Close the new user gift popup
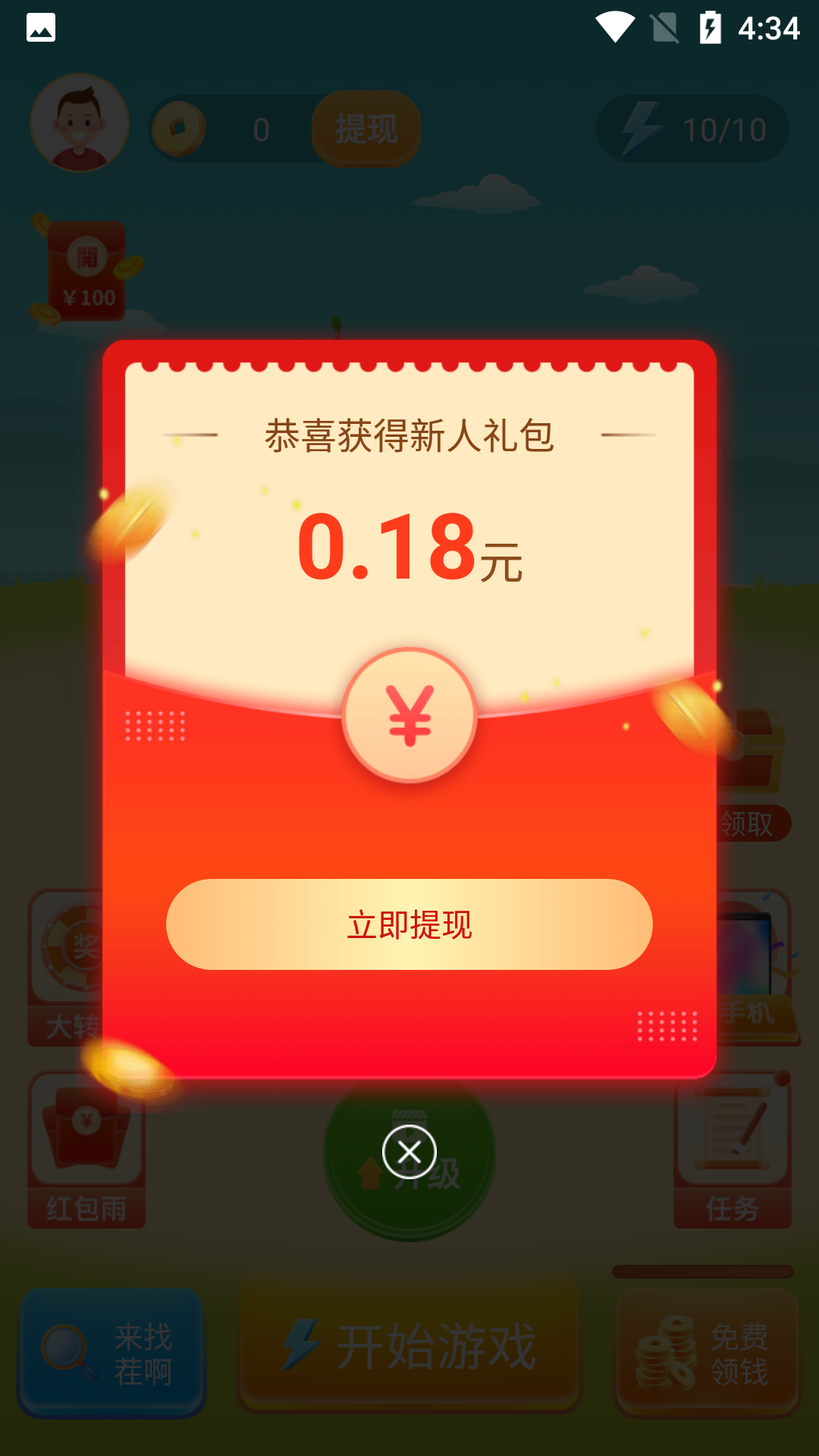 [x=409, y=1153]
